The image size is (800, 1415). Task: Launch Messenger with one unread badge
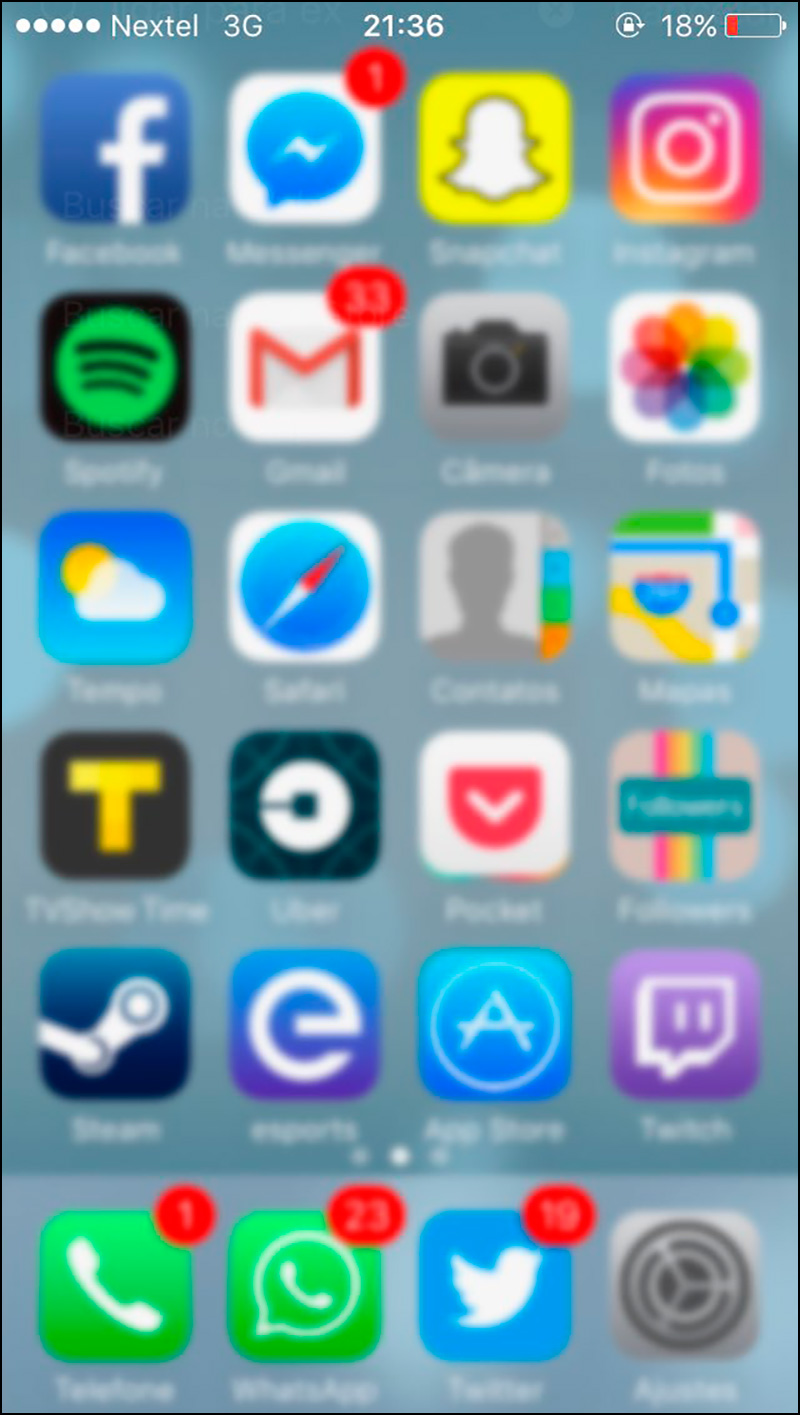click(305, 148)
